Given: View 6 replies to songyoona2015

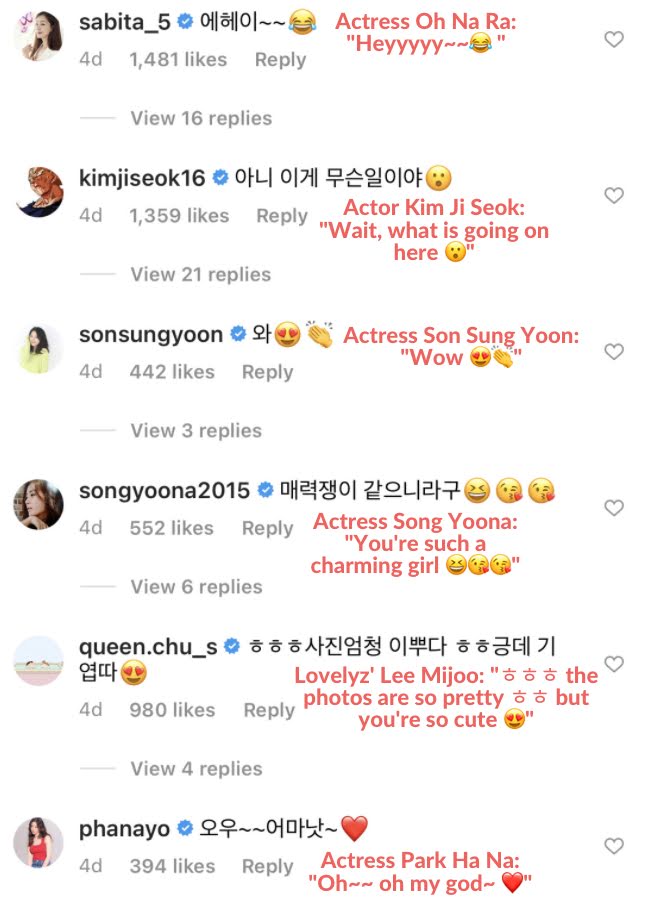Looking at the screenshot, I should coord(196,587).
